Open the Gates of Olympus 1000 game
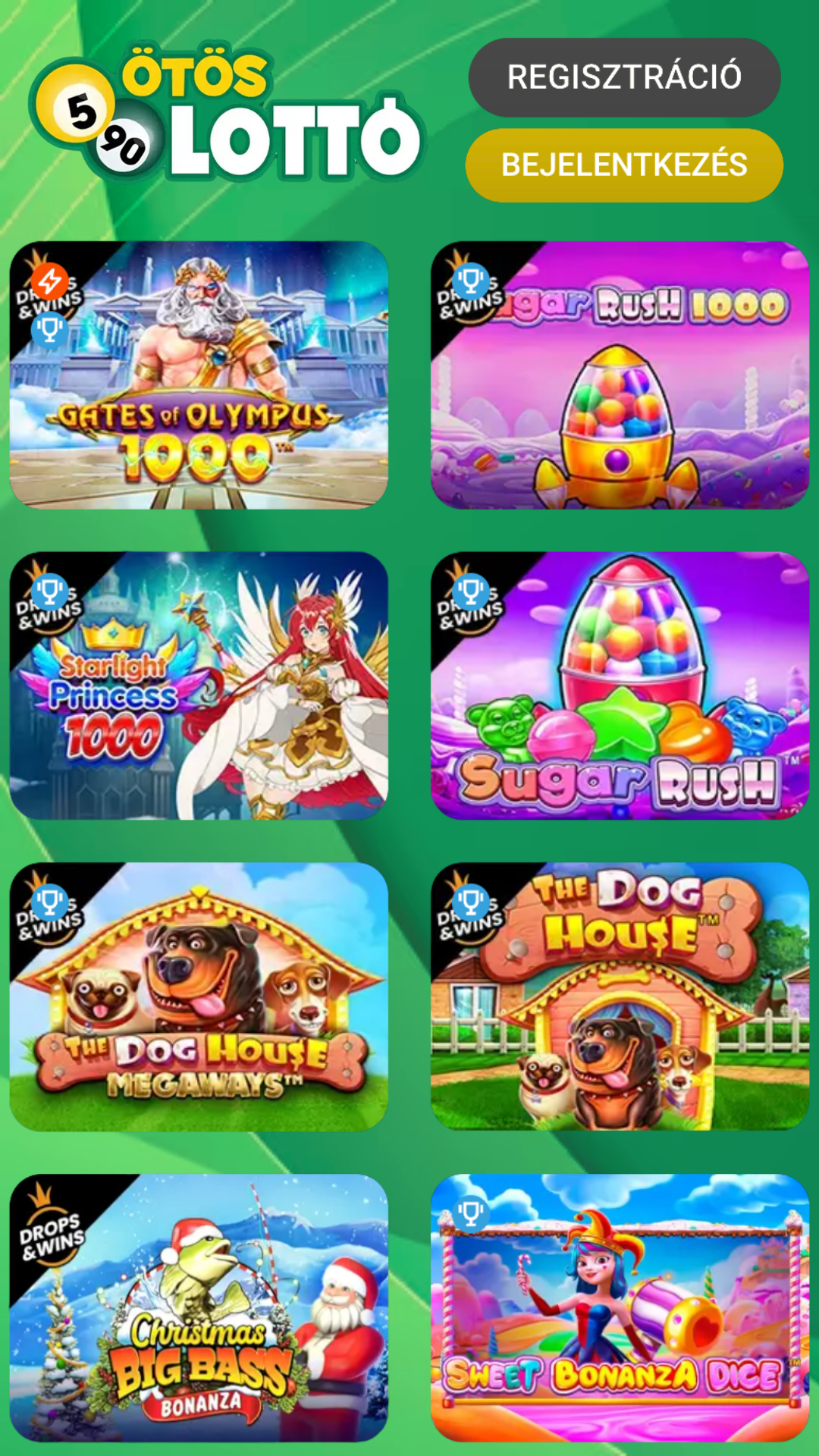 tap(199, 375)
